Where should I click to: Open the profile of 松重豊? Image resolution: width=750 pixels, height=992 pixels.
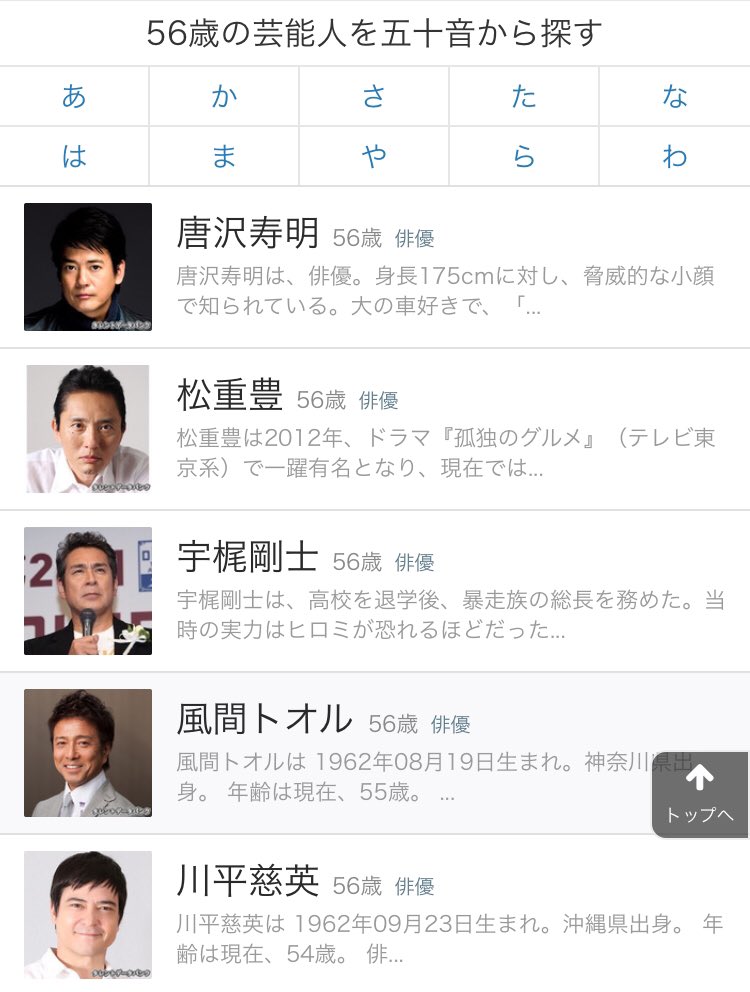(230, 397)
